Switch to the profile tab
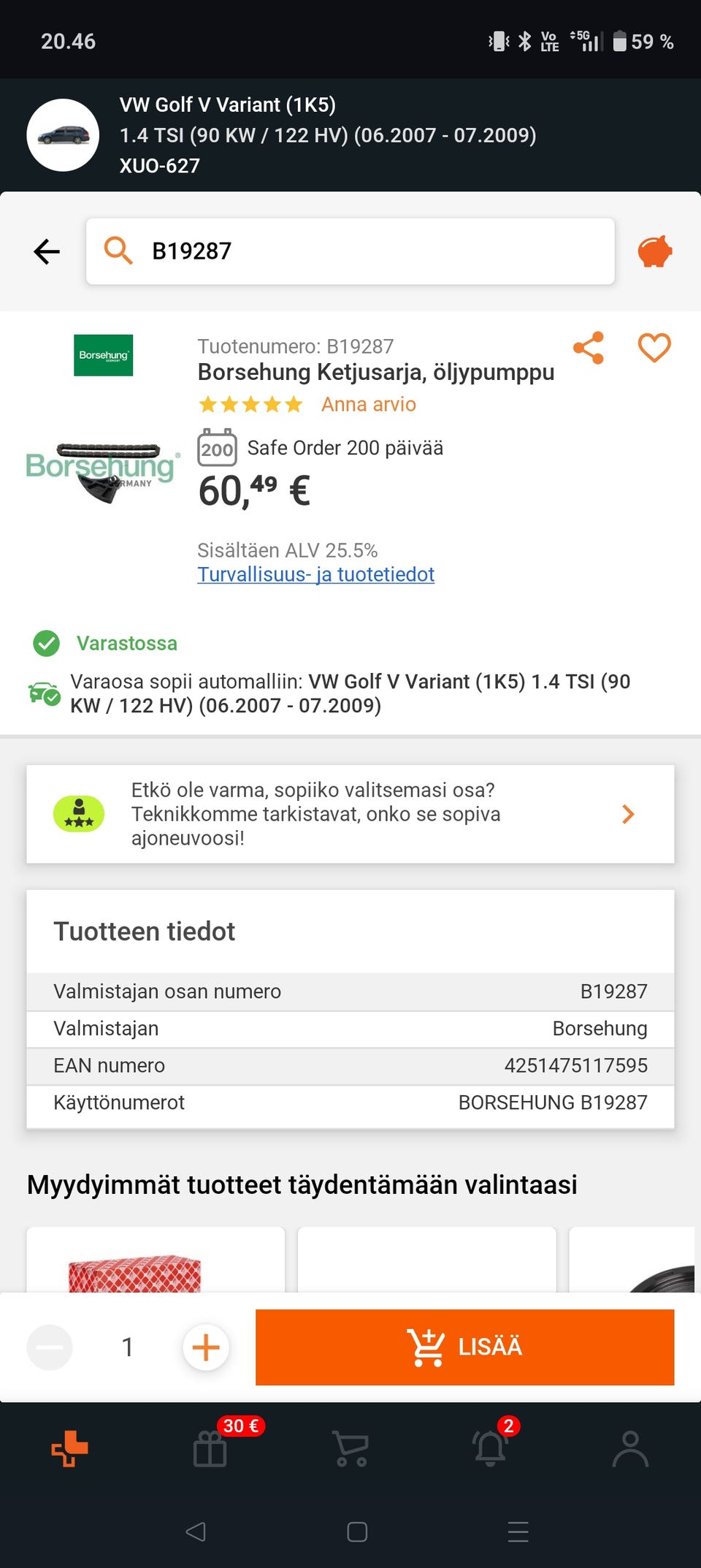This screenshot has width=701, height=1568. (630, 1448)
